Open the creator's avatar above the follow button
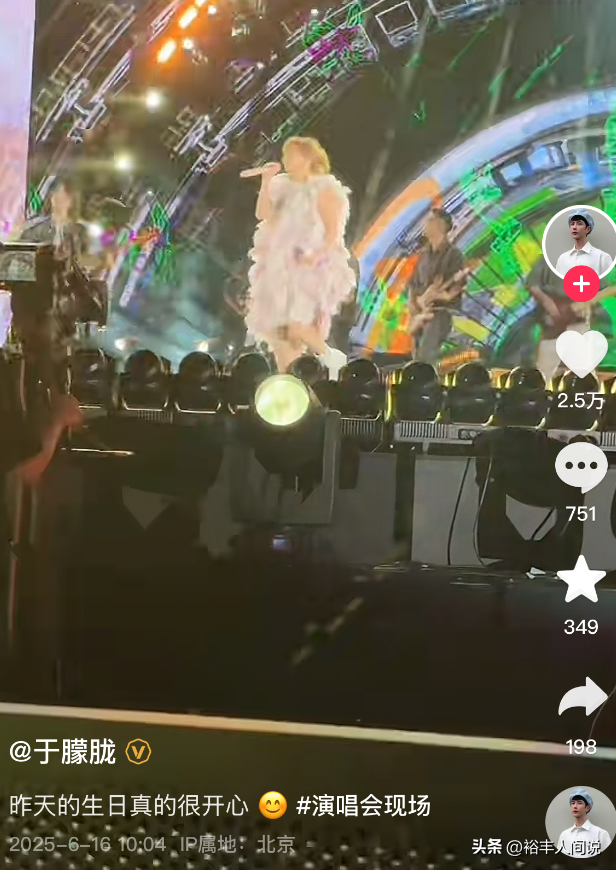Image resolution: width=616 pixels, height=870 pixels. tap(581, 243)
